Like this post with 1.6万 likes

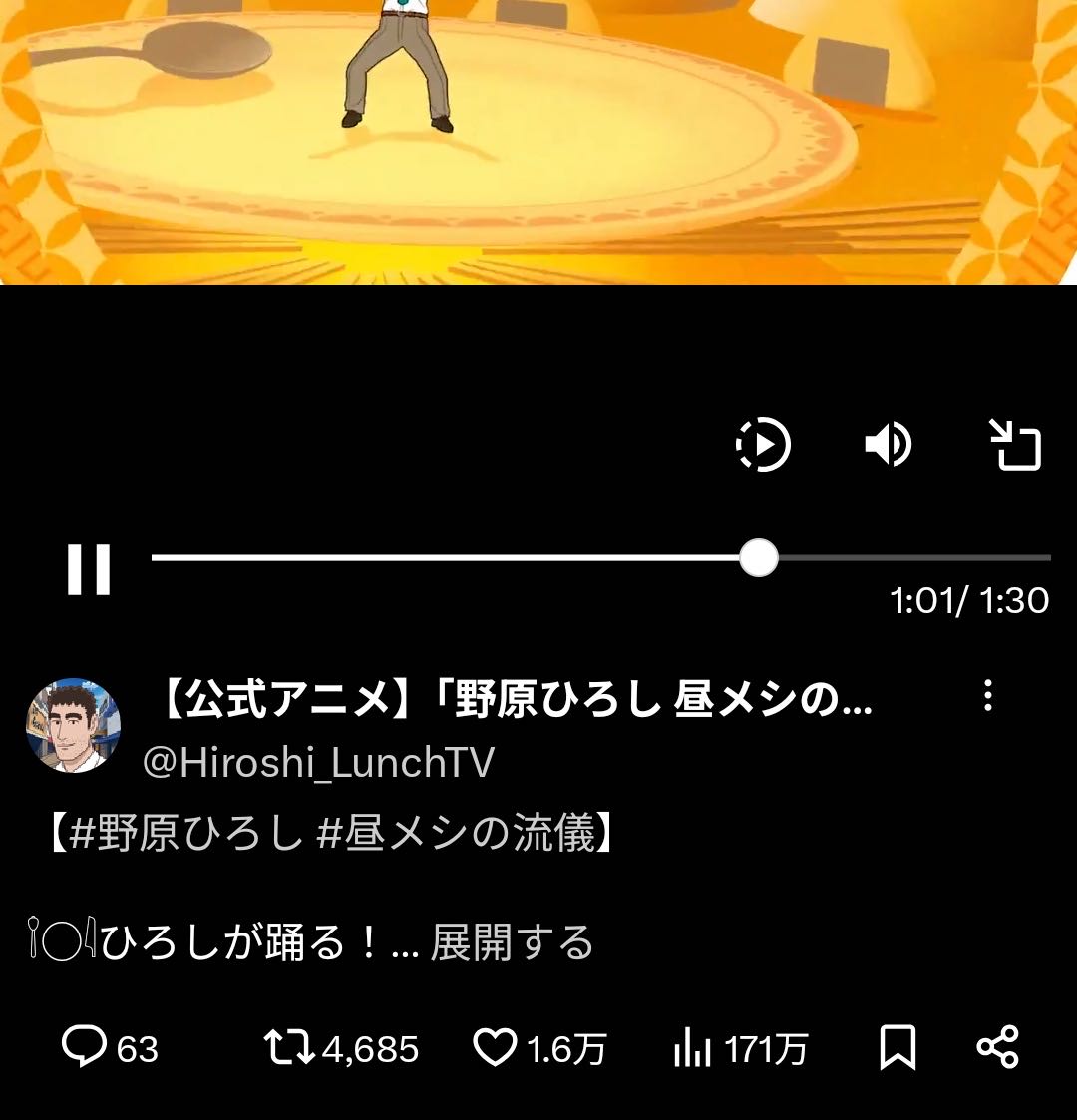(538, 1048)
